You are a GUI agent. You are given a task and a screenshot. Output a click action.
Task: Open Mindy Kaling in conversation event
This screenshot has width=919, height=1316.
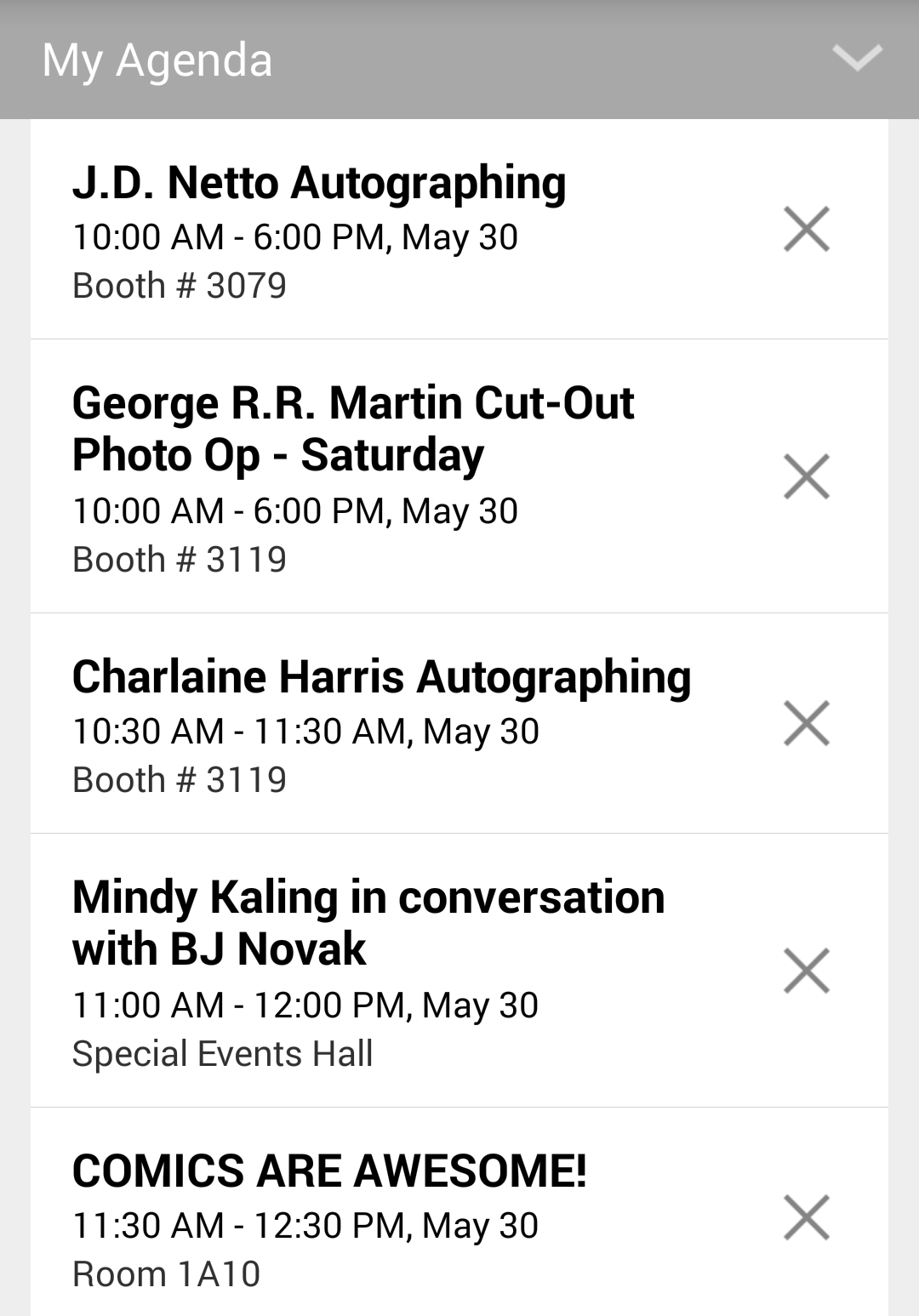pyautogui.click(x=368, y=922)
